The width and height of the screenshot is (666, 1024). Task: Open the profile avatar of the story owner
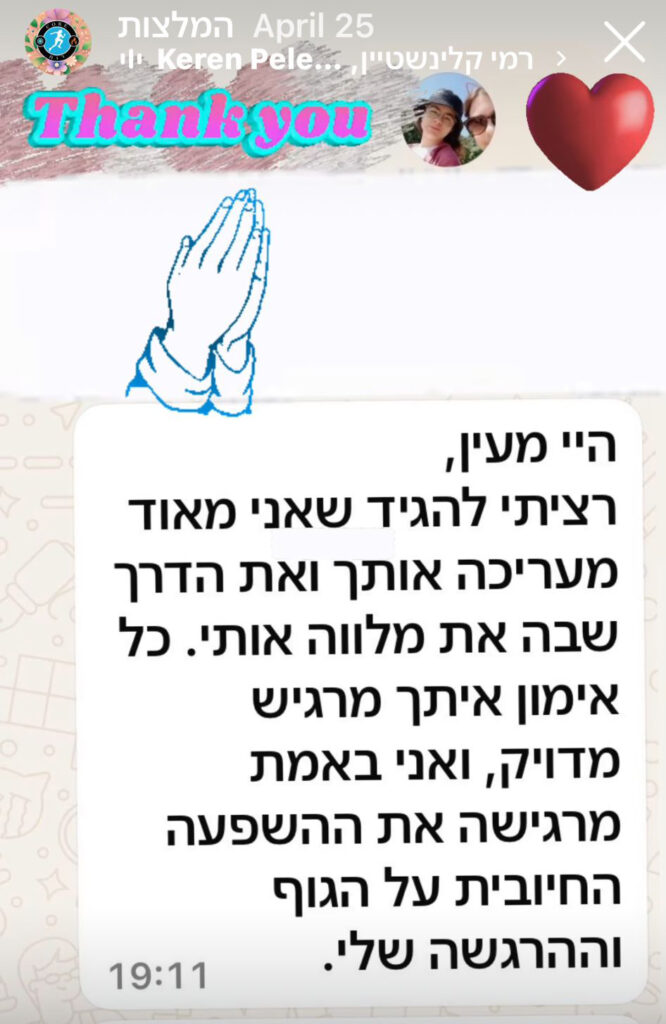(58, 42)
